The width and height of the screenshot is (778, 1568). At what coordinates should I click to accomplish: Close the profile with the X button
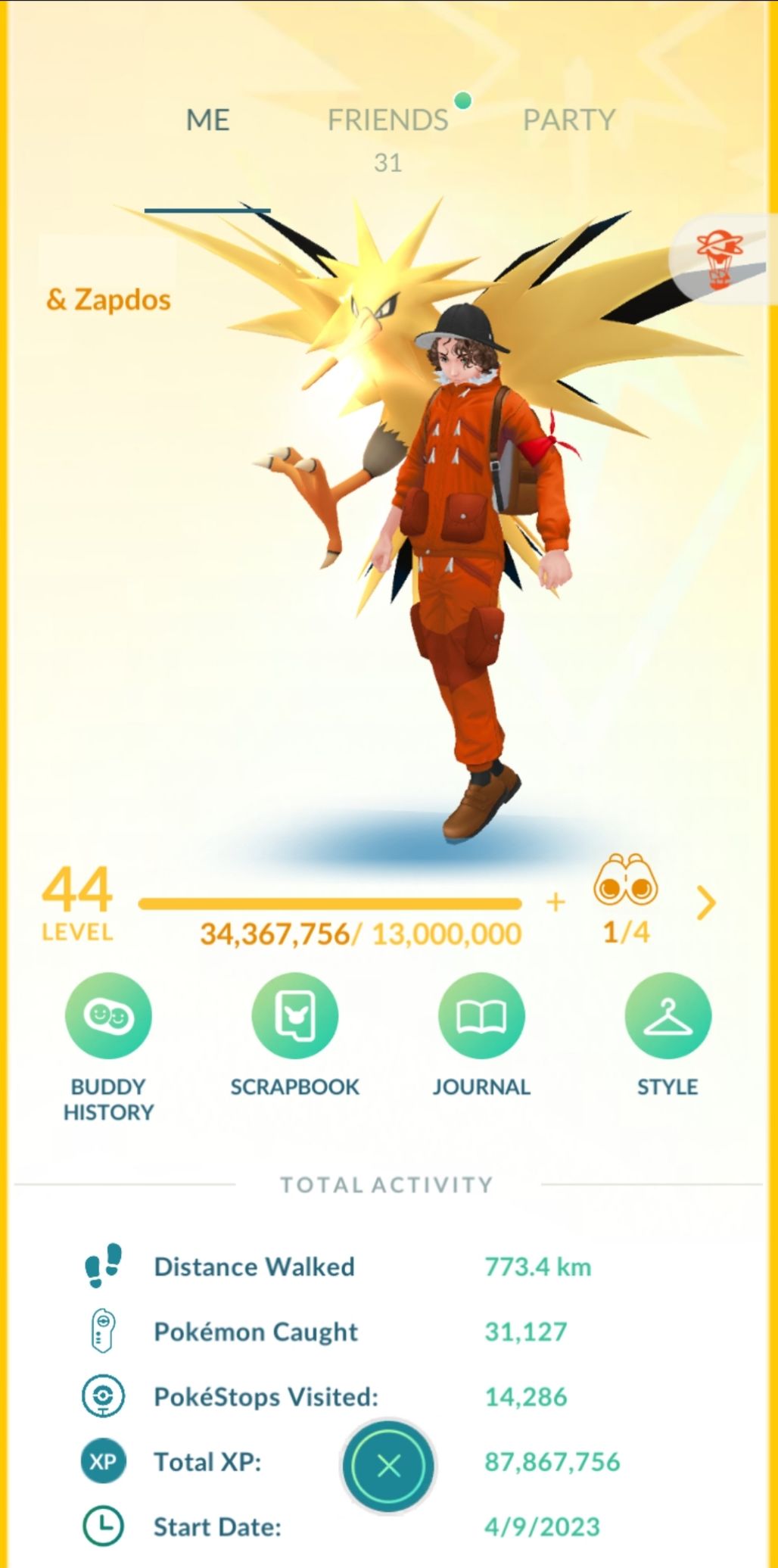[x=388, y=1467]
